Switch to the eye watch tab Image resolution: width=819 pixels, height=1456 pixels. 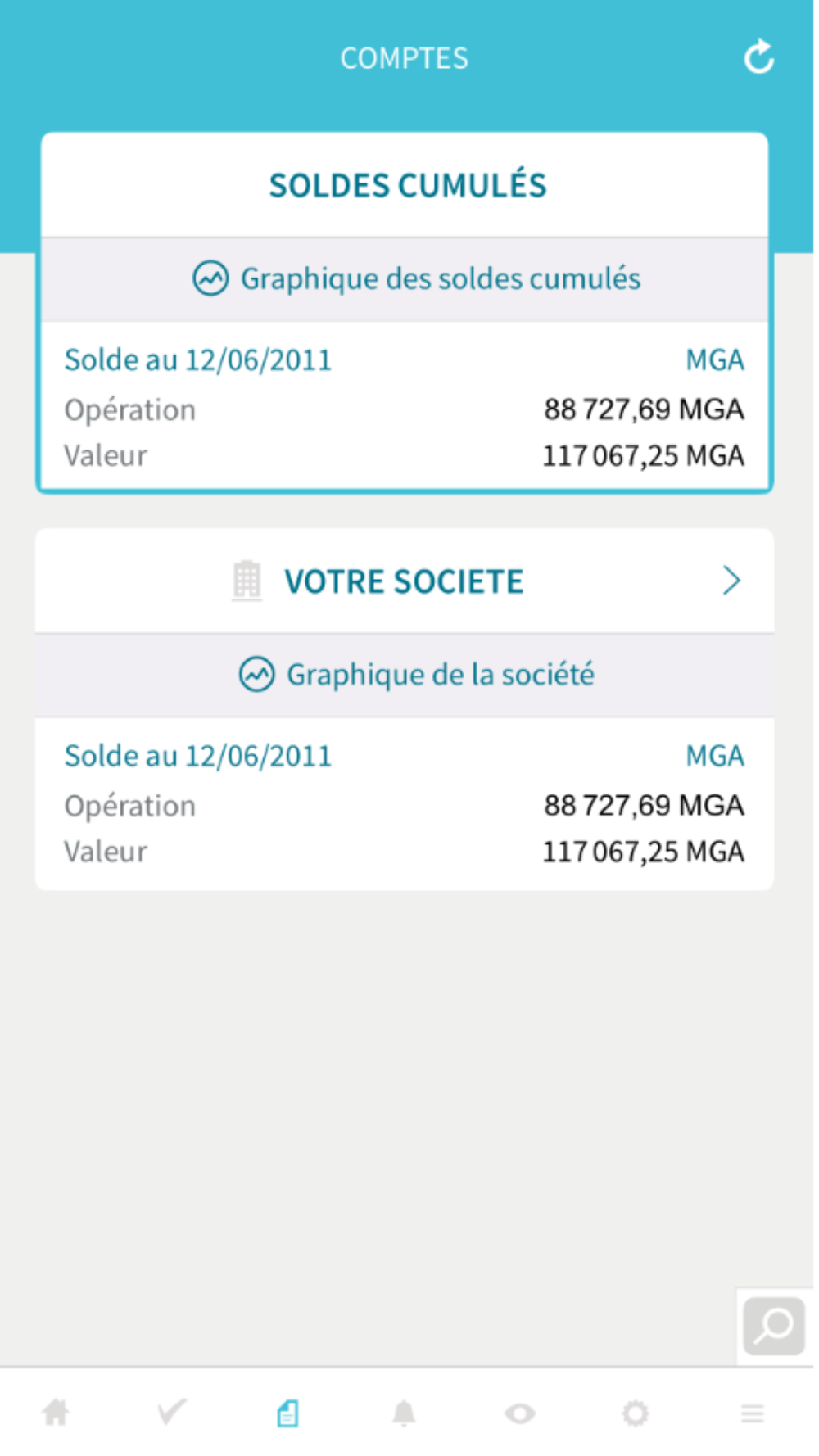click(x=520, y=1413)
